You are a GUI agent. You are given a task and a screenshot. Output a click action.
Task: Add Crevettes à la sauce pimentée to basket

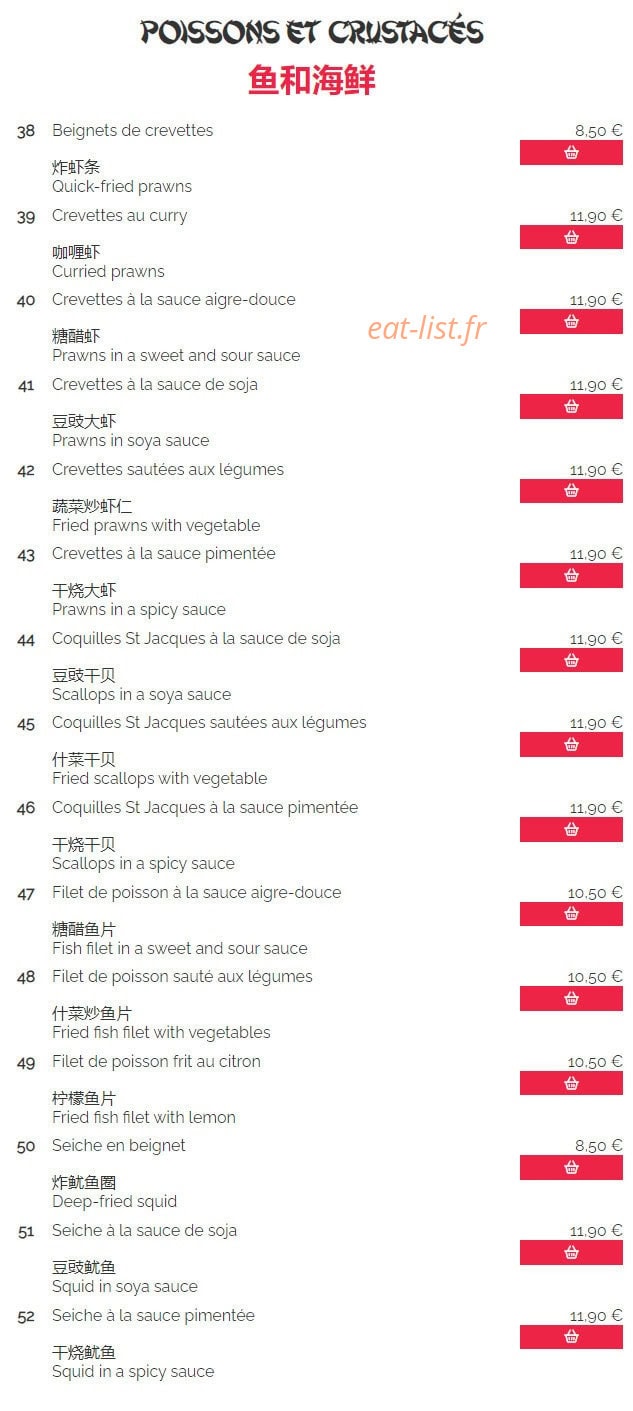pos(571,575)
